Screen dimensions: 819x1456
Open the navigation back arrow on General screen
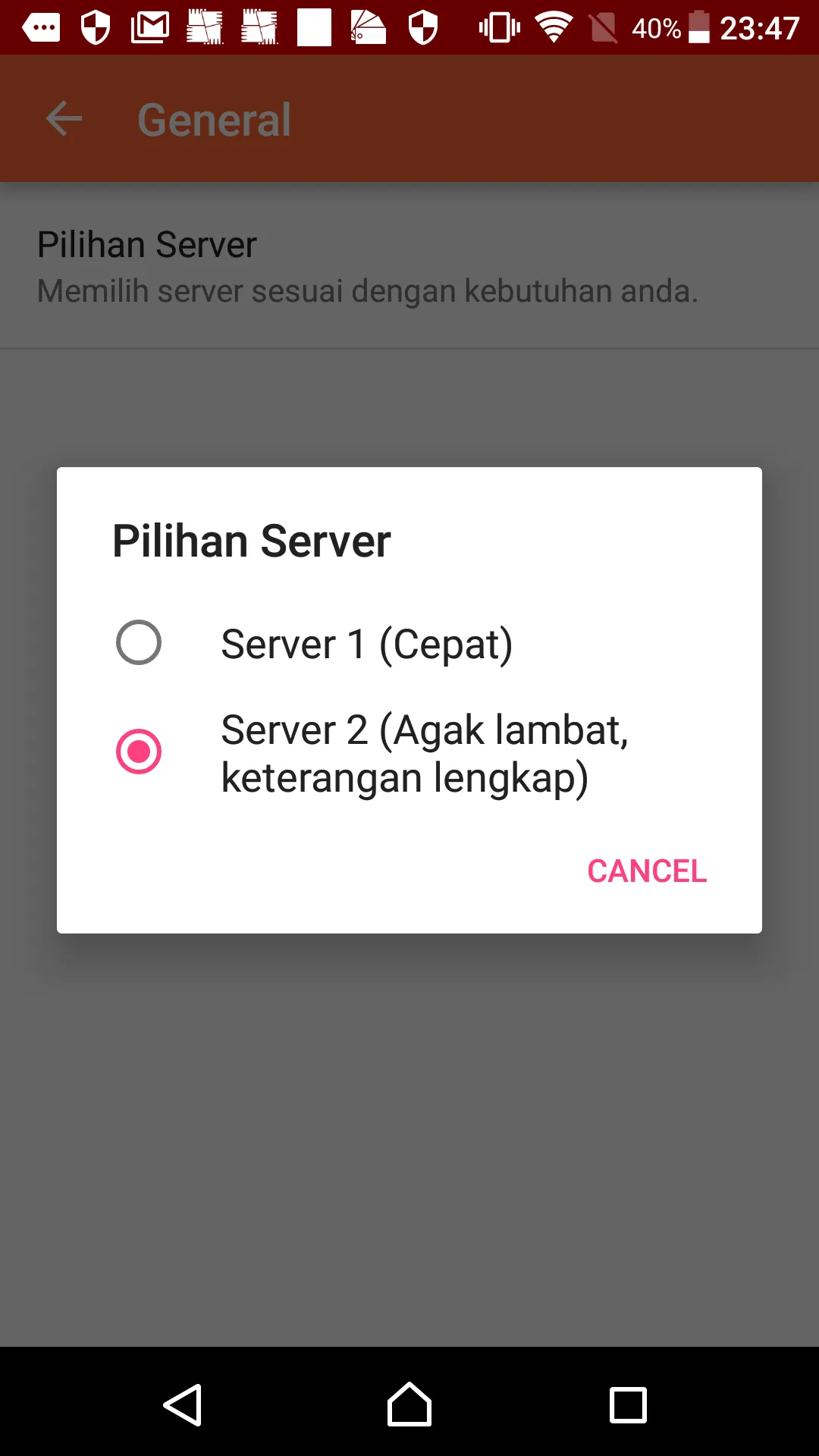point(64,118)
